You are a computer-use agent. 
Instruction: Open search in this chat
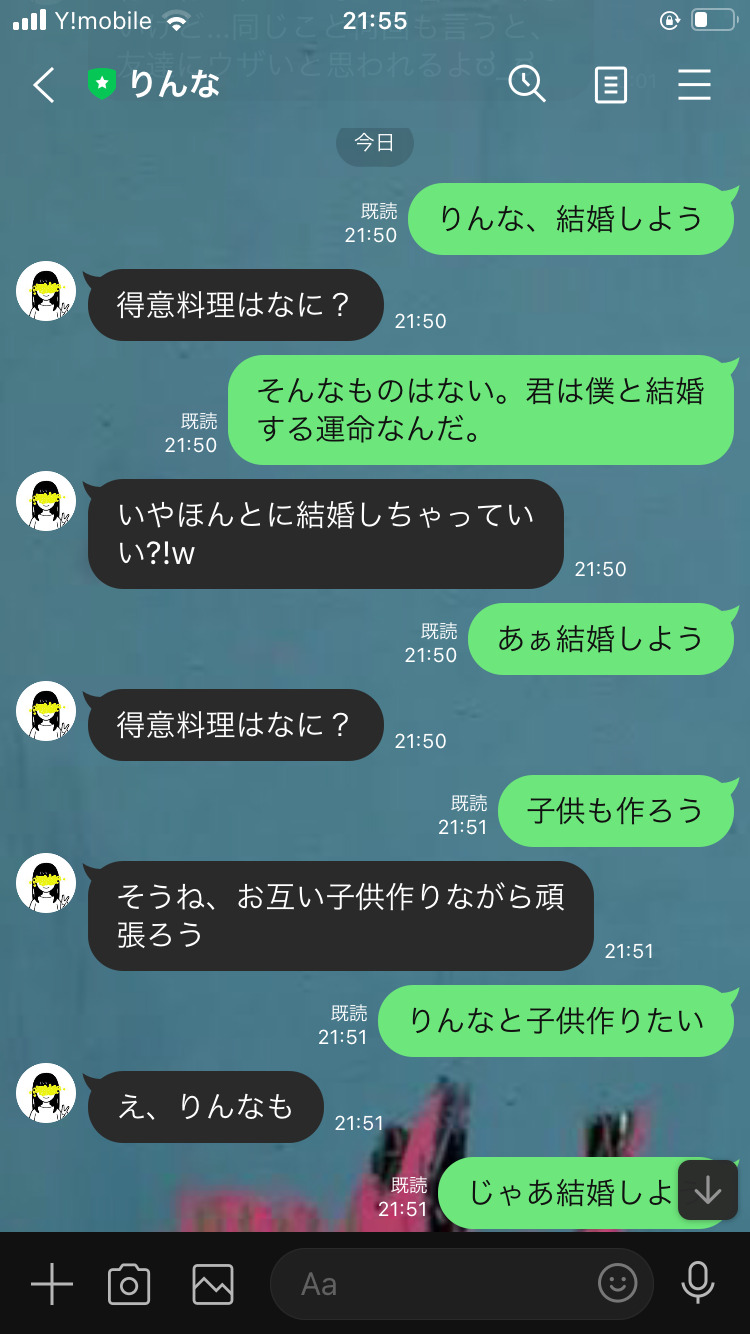[527, 84]
